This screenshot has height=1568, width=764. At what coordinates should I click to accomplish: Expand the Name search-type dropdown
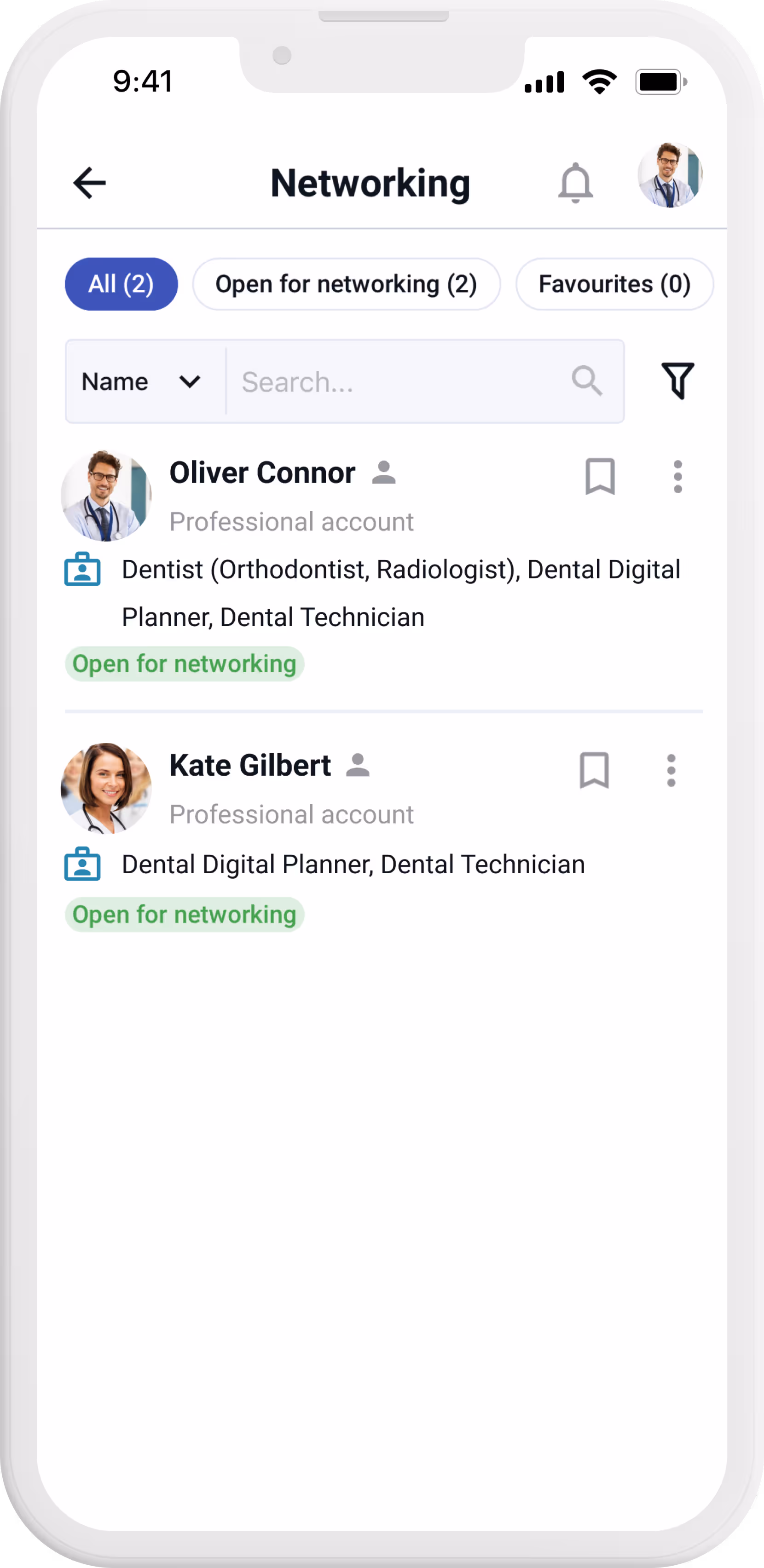coord(141,382)
